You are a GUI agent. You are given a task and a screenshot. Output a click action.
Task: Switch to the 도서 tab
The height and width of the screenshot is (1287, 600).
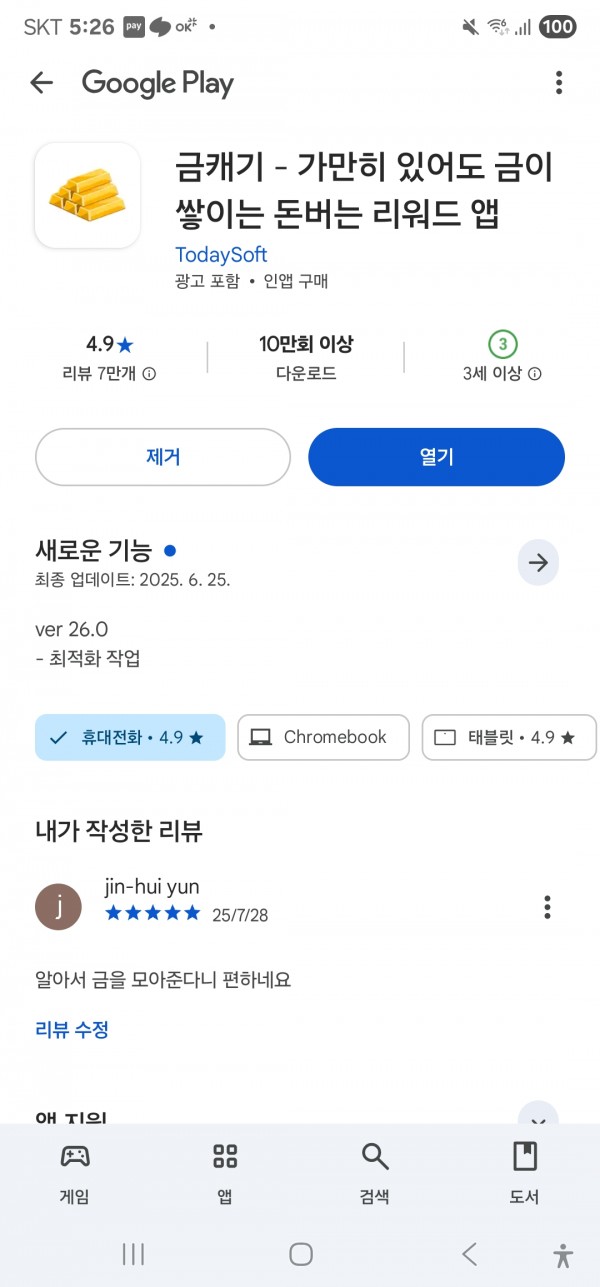pyautogui.click(x=525, y=1173)
